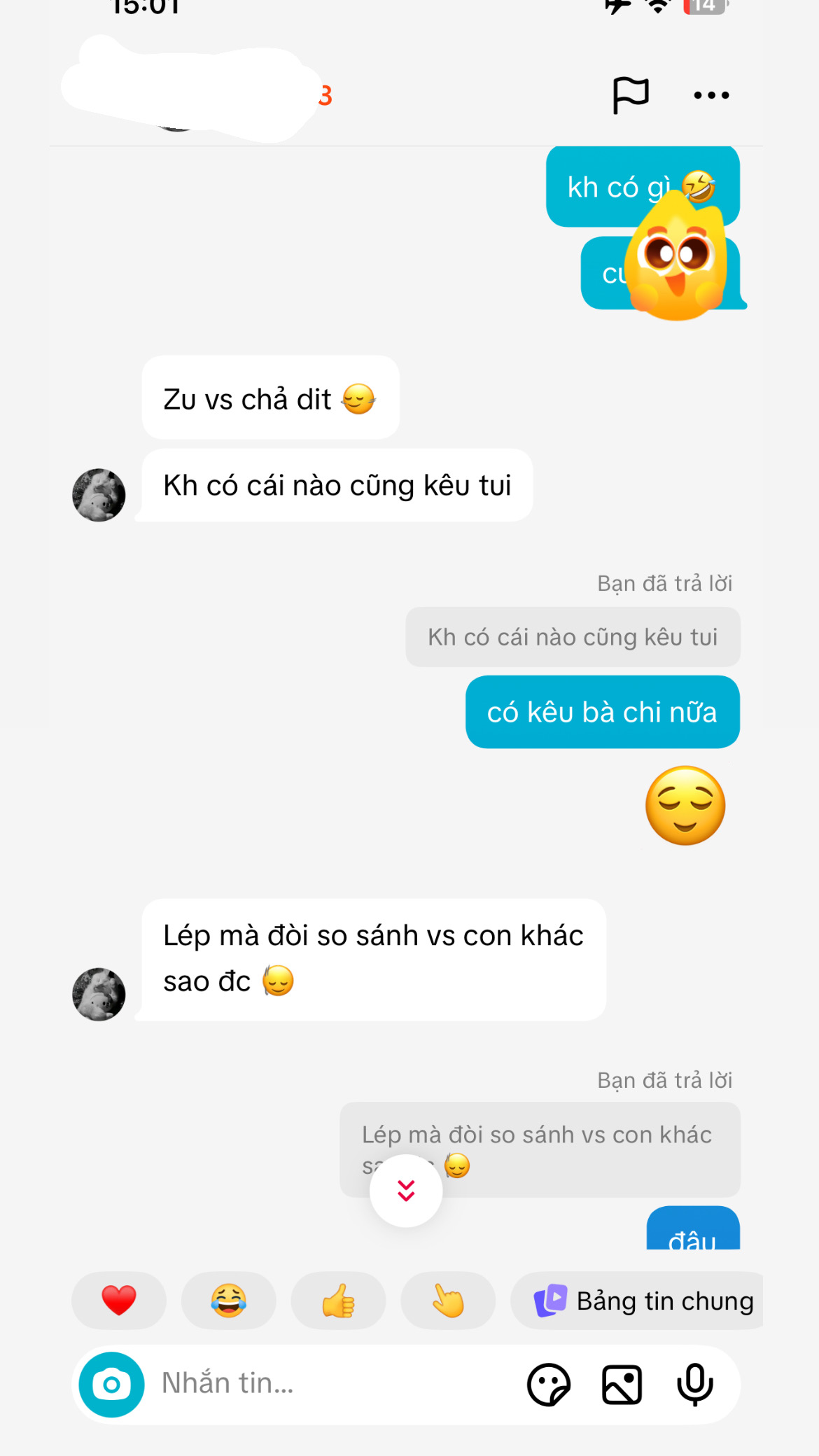Send the pointing hand quick reaction
The image size is (819, 1456).
pos(448,1301)
